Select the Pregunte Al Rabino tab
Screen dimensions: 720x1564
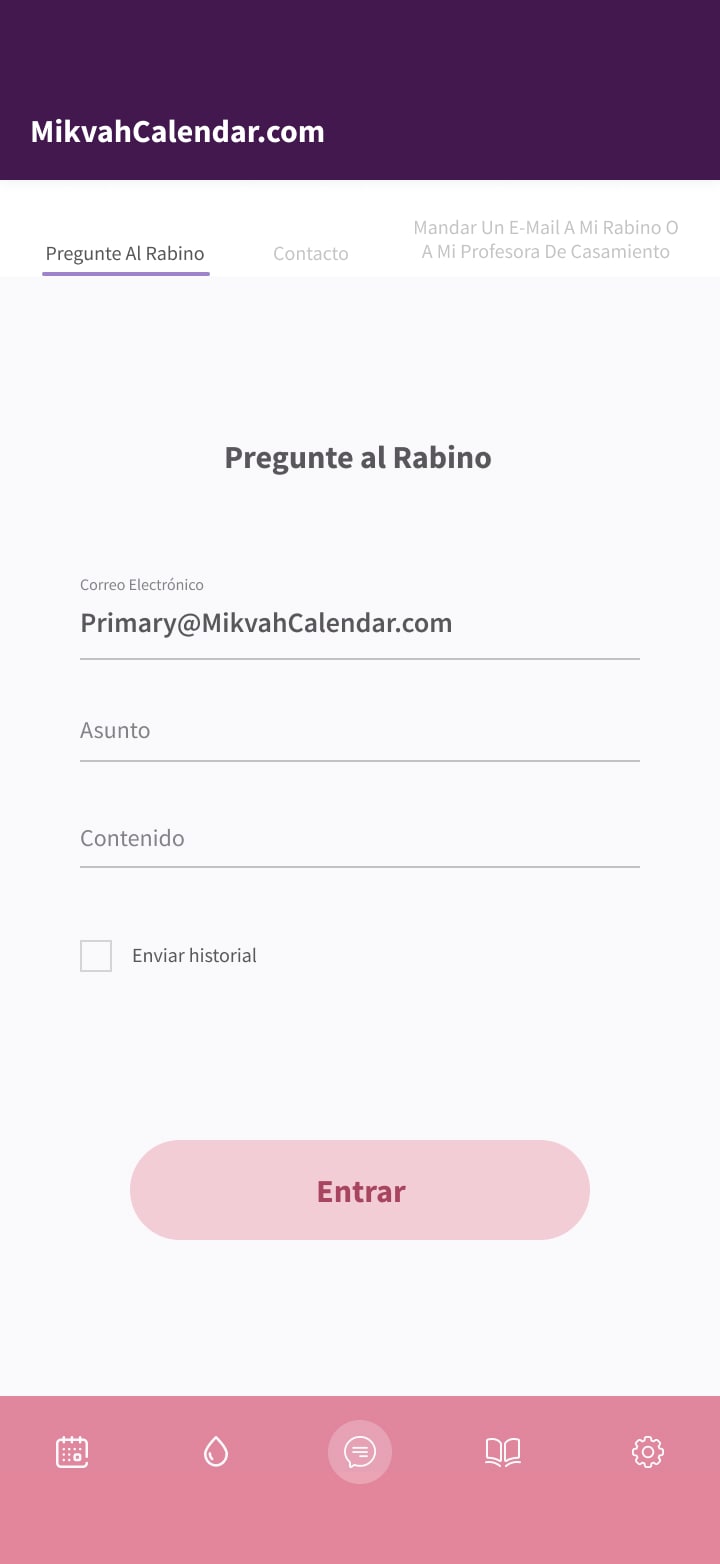125,253
